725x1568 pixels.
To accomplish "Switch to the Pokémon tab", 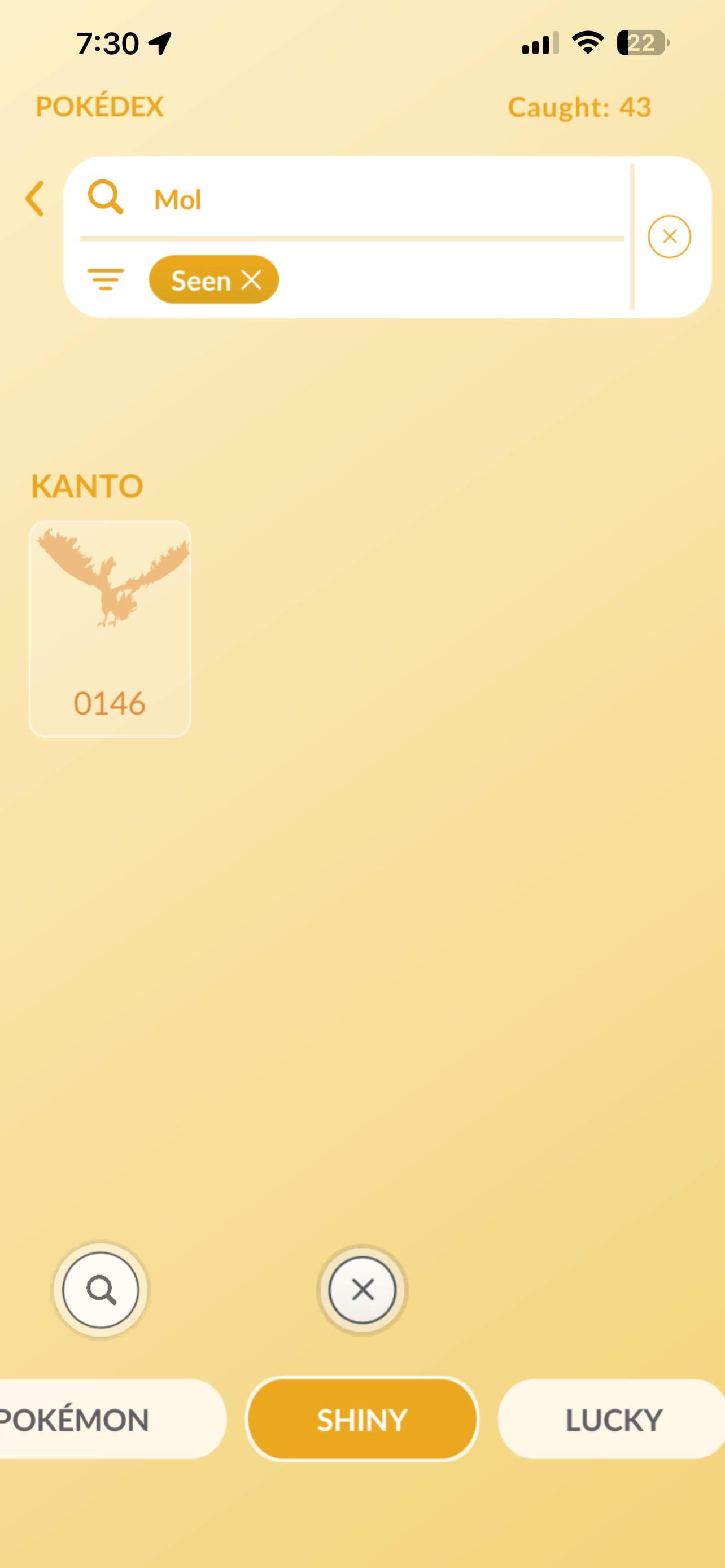I will point(91,1420).
